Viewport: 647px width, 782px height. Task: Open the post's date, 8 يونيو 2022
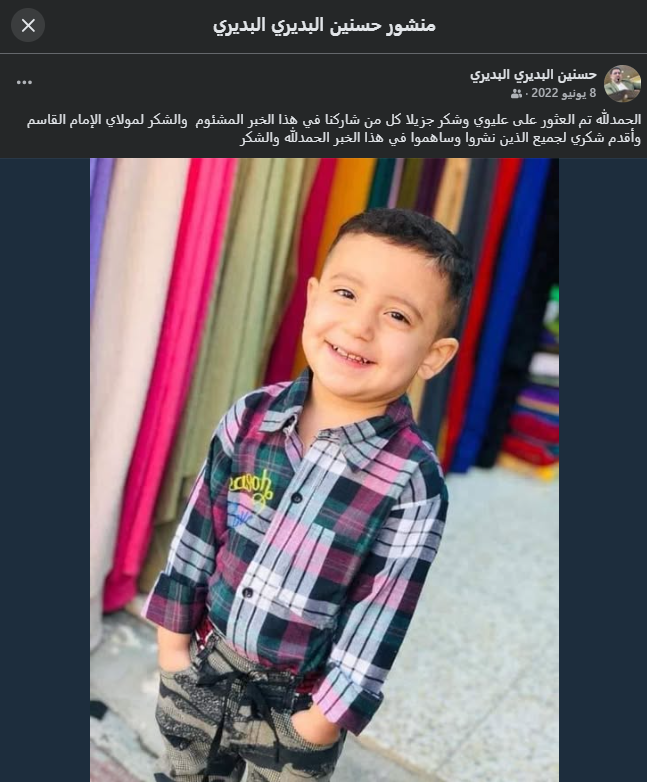coord(563,93)
